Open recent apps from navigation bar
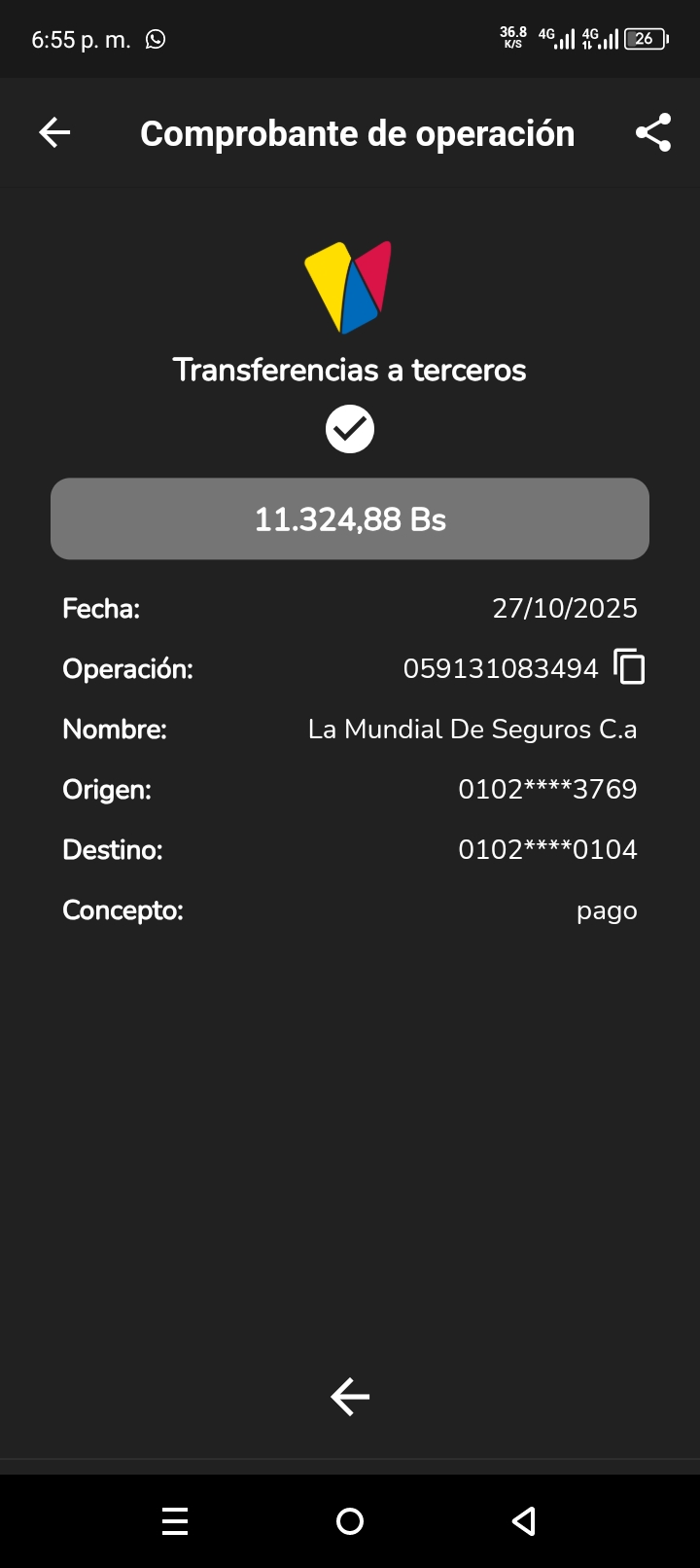This screenshot has height=1568, width=700. tap(175, 1521)
